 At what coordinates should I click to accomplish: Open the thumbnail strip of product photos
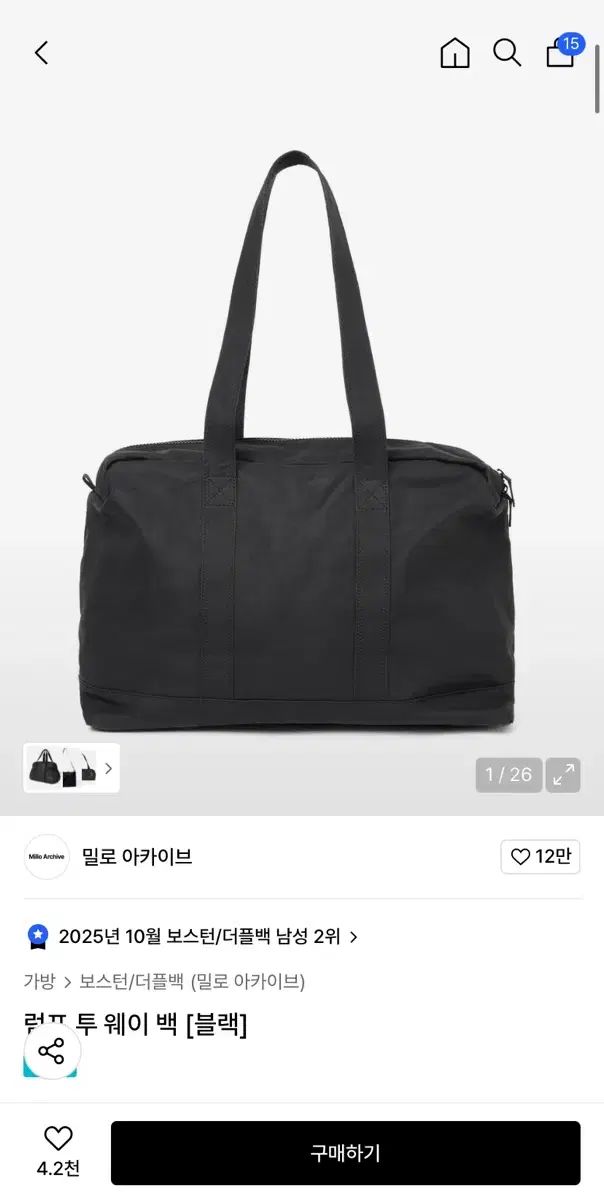pos(71,768)
